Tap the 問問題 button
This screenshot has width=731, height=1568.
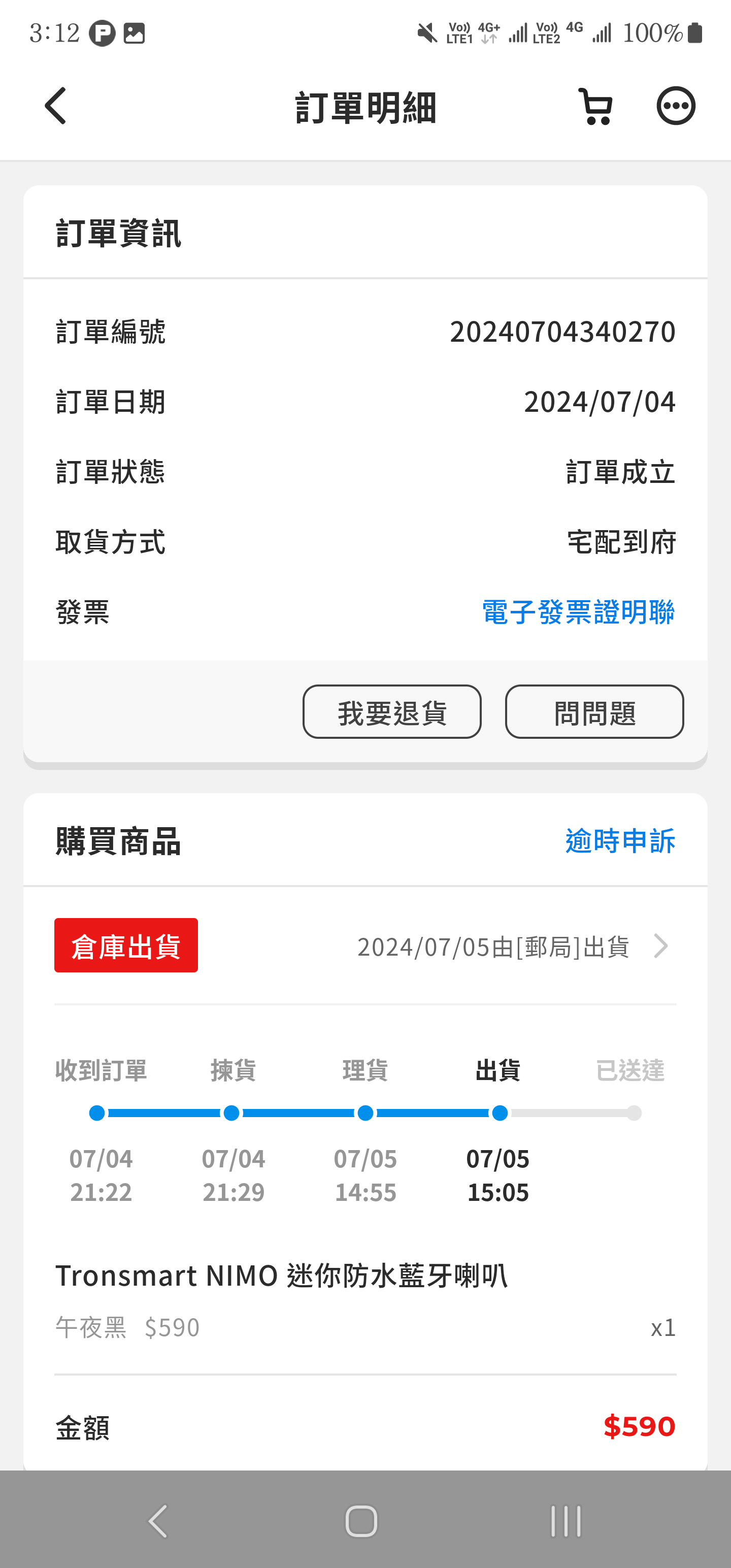pyautogui.click(x=594, y=711)
